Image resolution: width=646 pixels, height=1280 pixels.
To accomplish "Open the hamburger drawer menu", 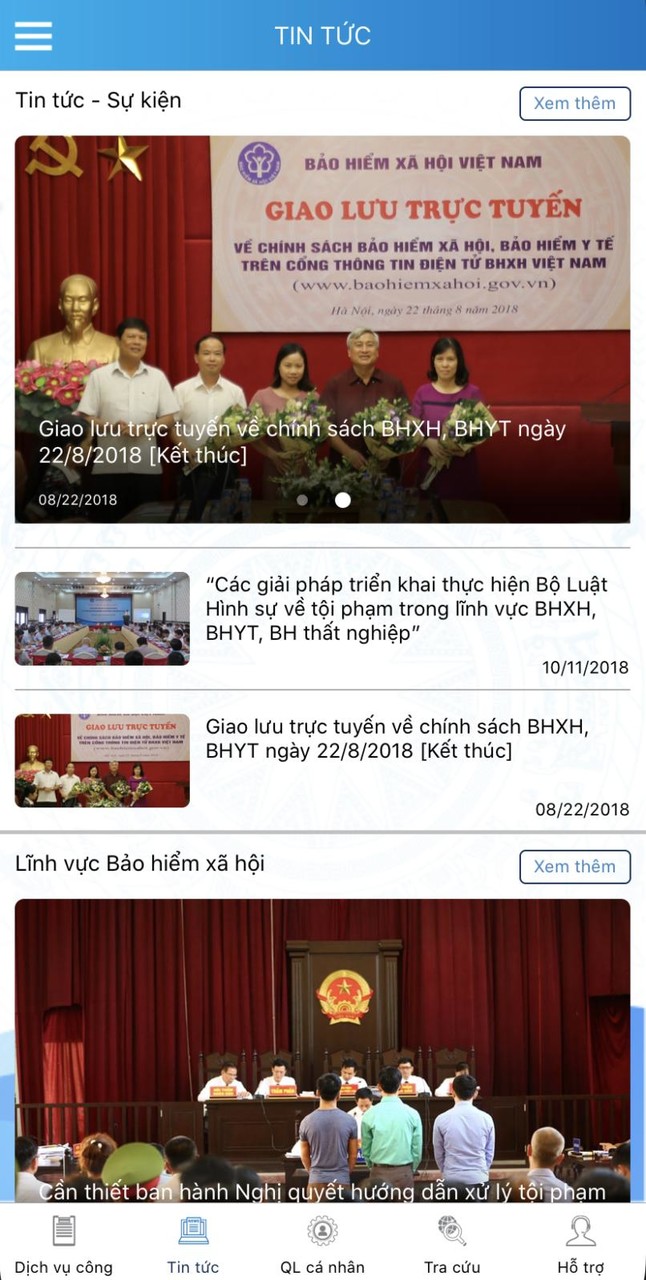I will (x=33, y=35).
